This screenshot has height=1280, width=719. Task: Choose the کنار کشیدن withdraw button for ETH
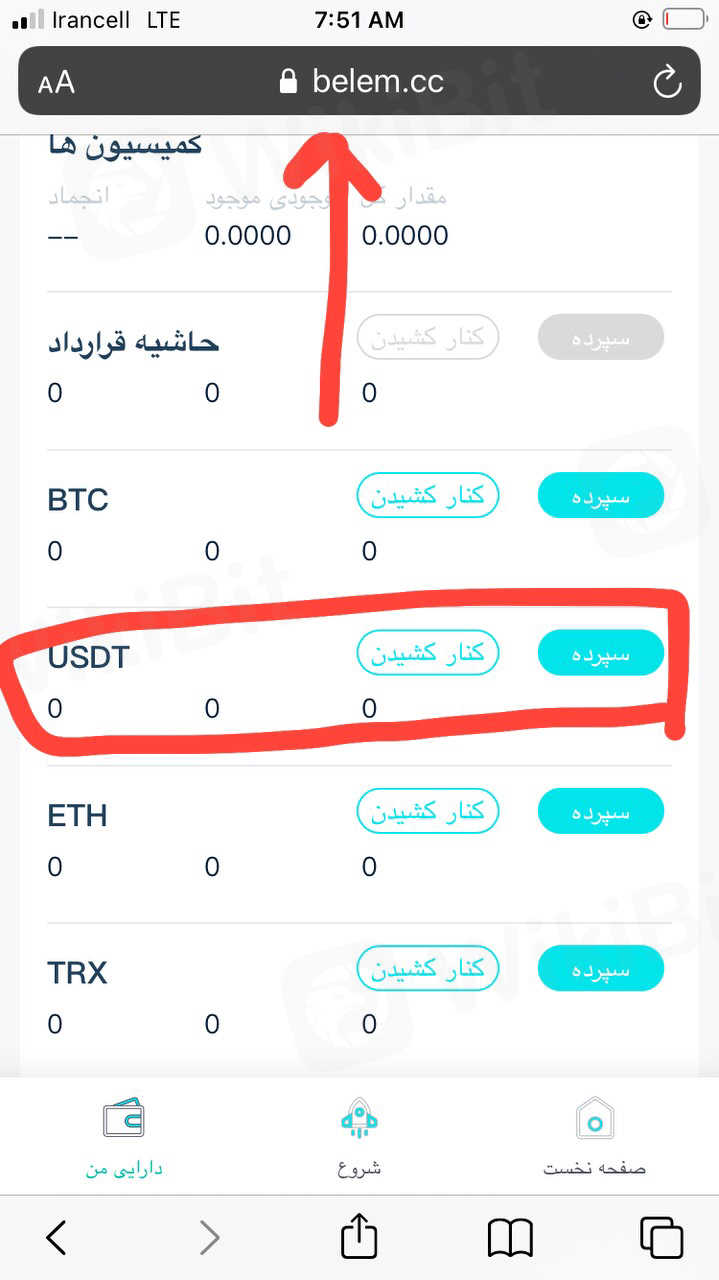point(427,811)
